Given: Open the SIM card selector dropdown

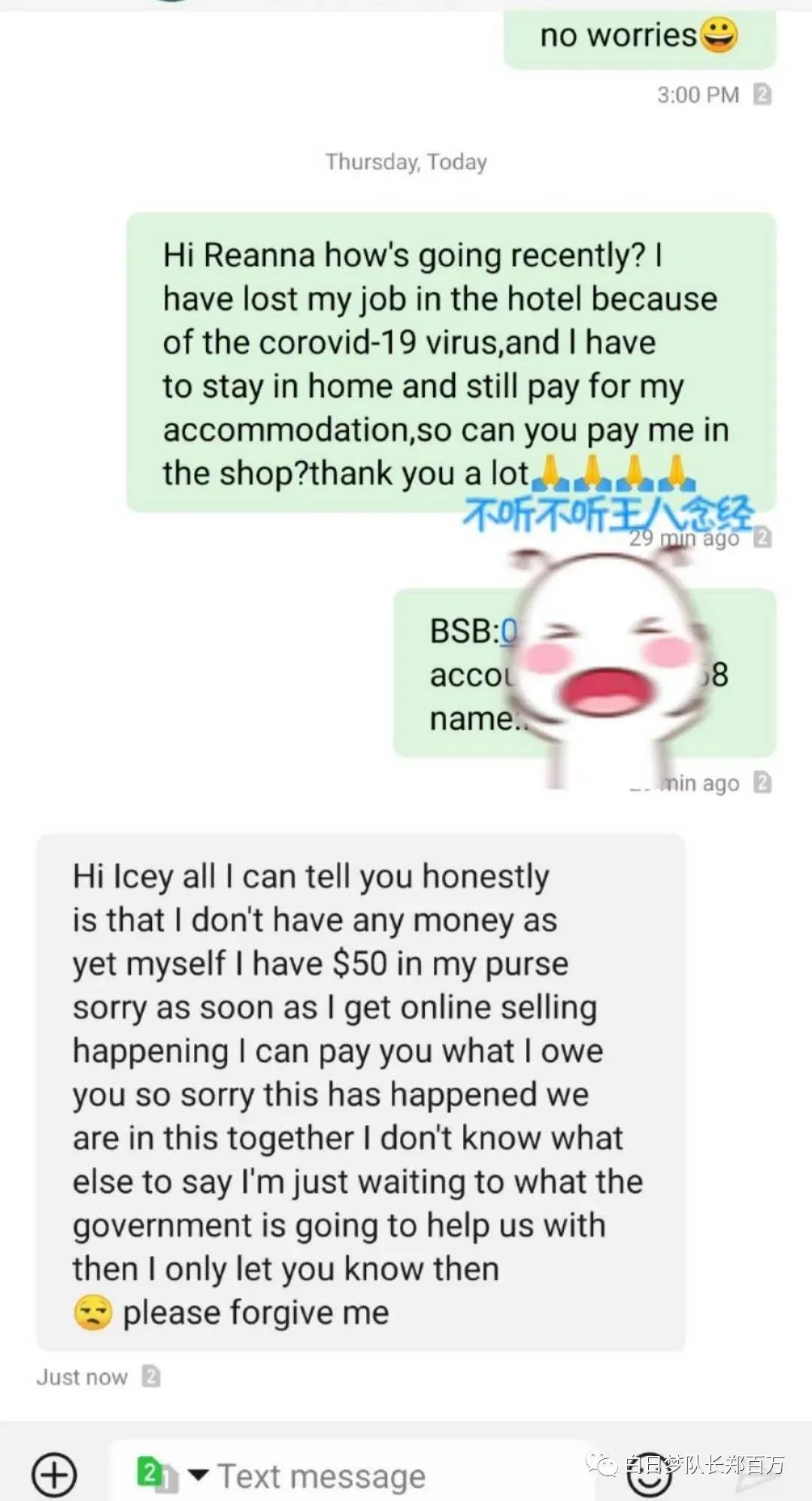Looking at the screenshot, I should (171, 1475).
